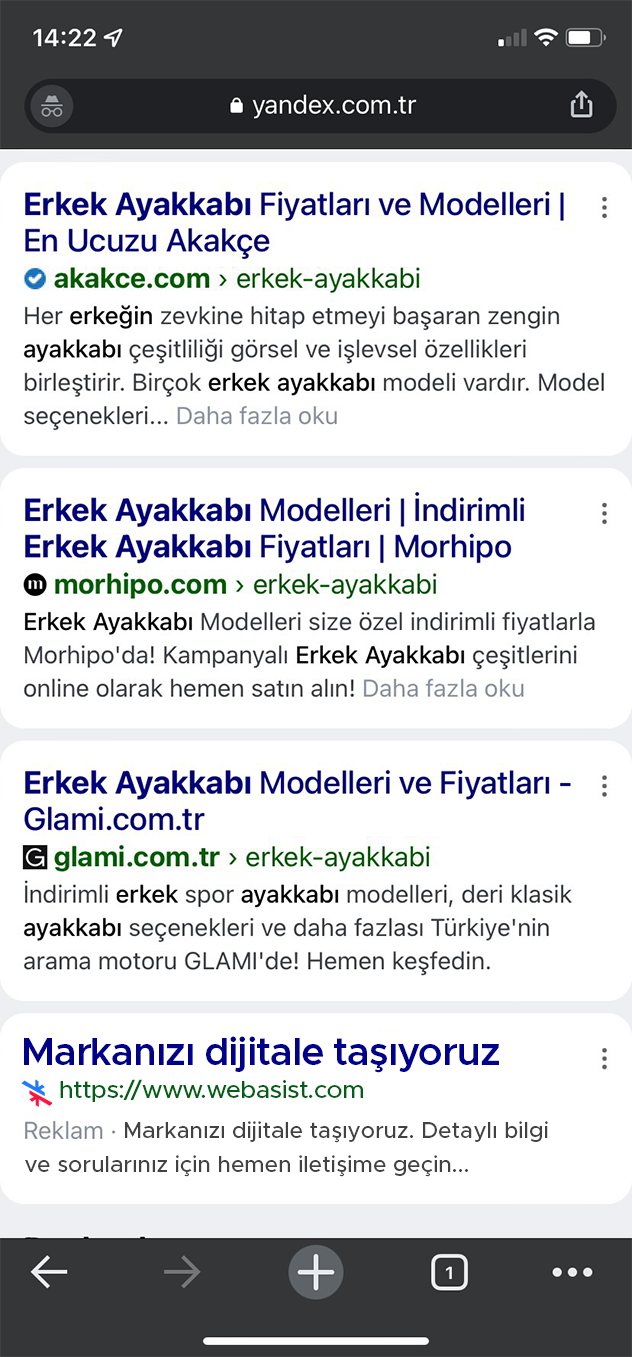This screenshot has height=1357, width=632.
Task: Open the "Markanızı dijitale taşıyoruz" ad
Action: click(x=261, y=1052)
